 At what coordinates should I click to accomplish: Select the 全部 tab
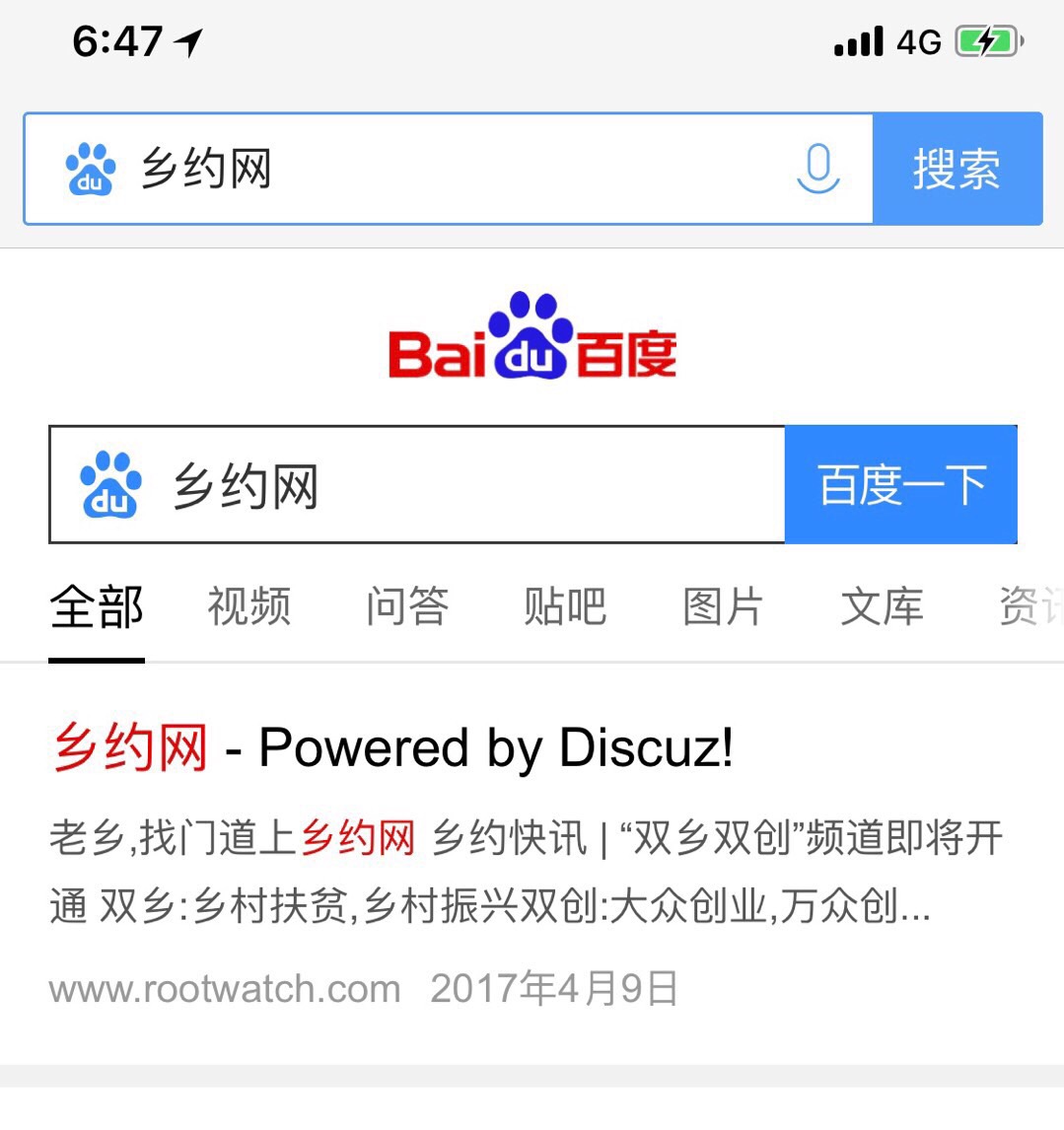coord(97,606)
